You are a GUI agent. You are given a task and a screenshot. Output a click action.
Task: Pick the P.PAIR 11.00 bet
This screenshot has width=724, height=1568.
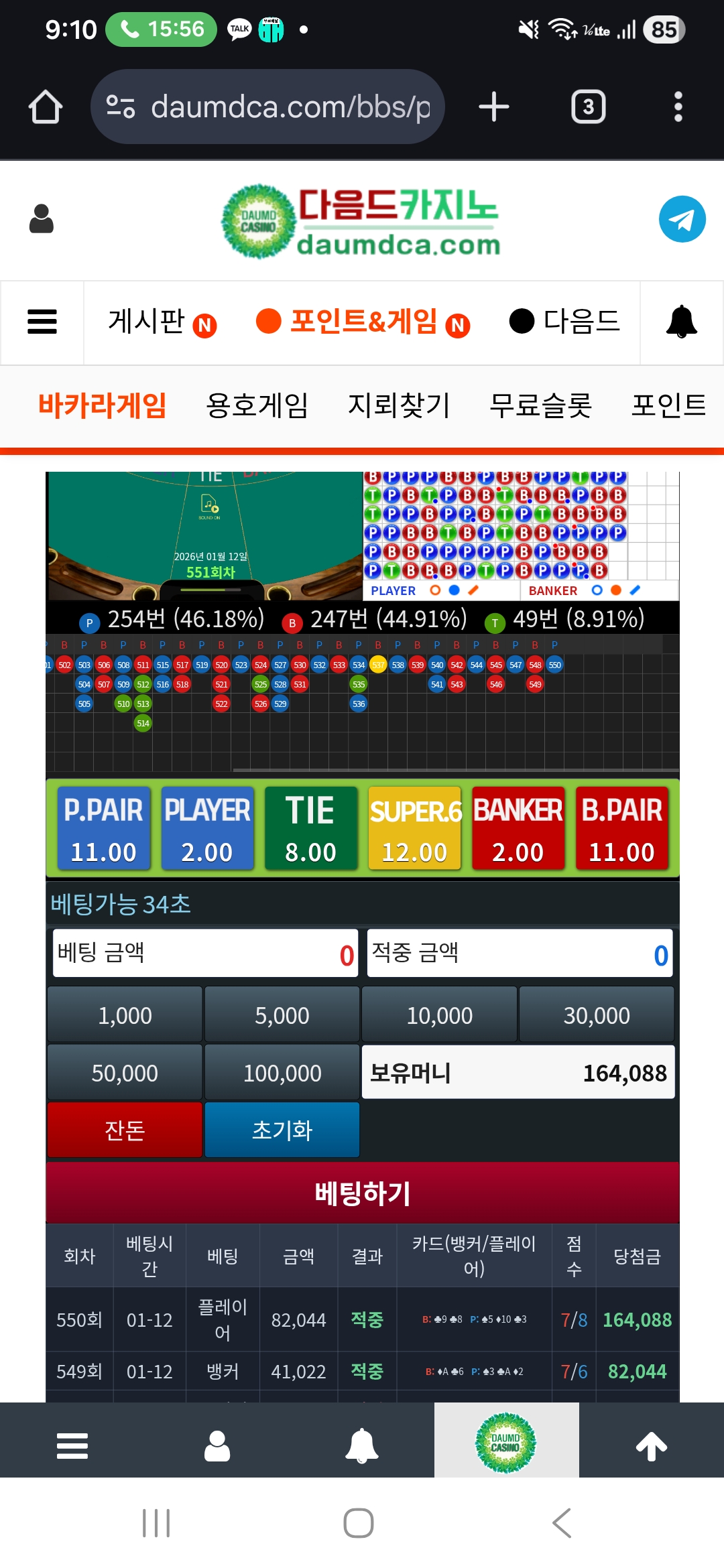103,828
